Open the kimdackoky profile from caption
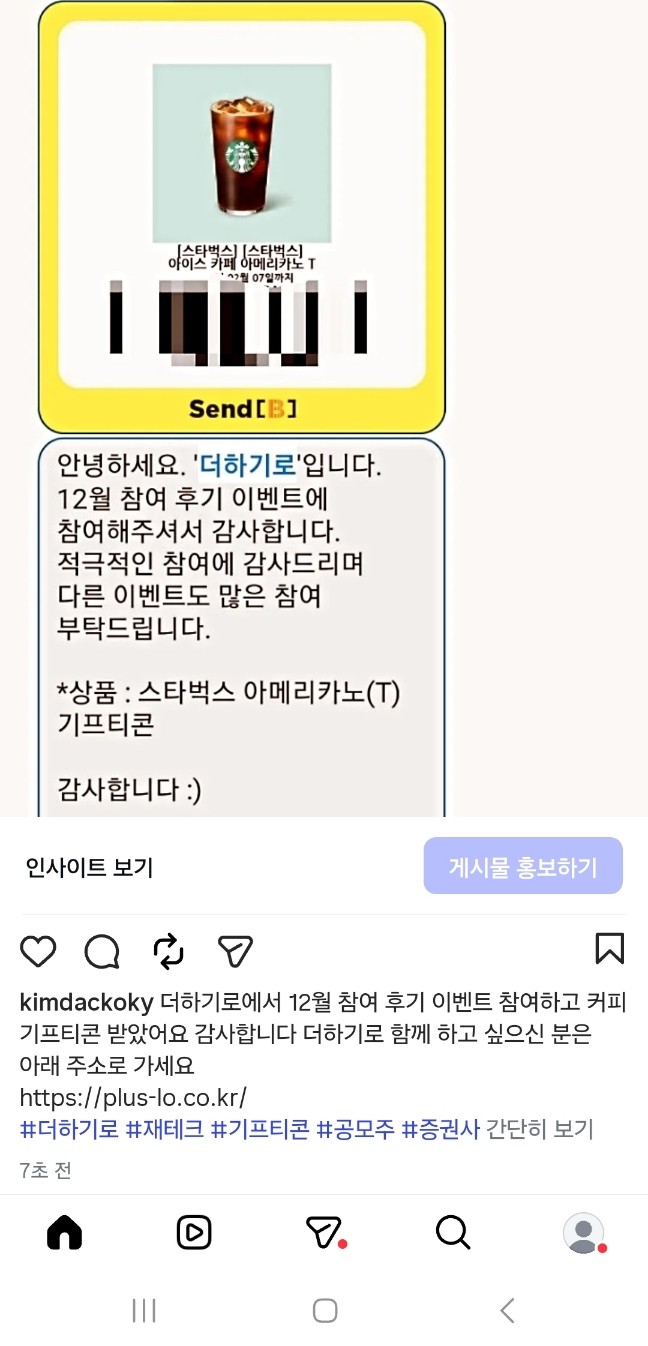648x1346 pixels. coord(86,1003)
